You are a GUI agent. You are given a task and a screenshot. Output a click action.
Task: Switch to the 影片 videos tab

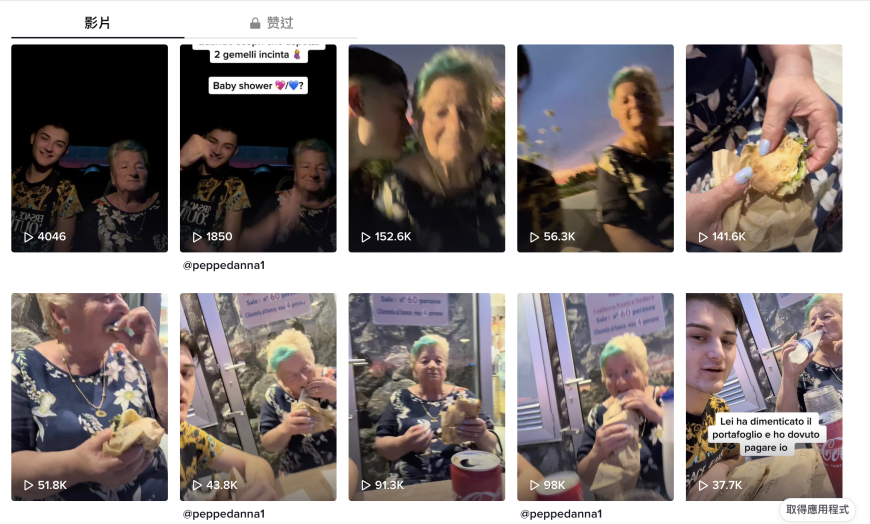pyautogui.click(x=97, y=22)
